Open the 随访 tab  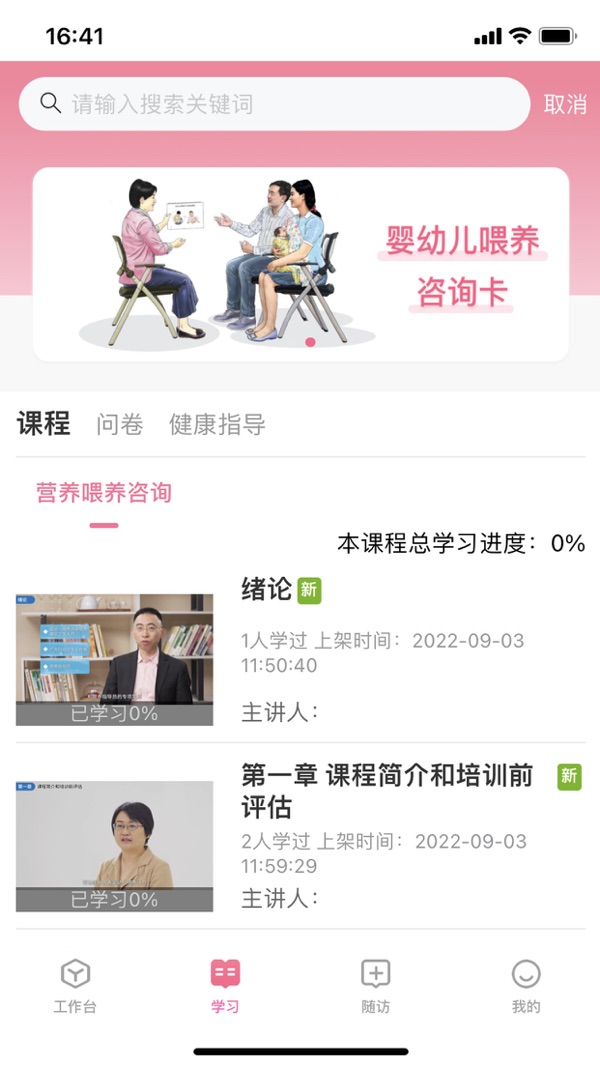tap(375, 986)
